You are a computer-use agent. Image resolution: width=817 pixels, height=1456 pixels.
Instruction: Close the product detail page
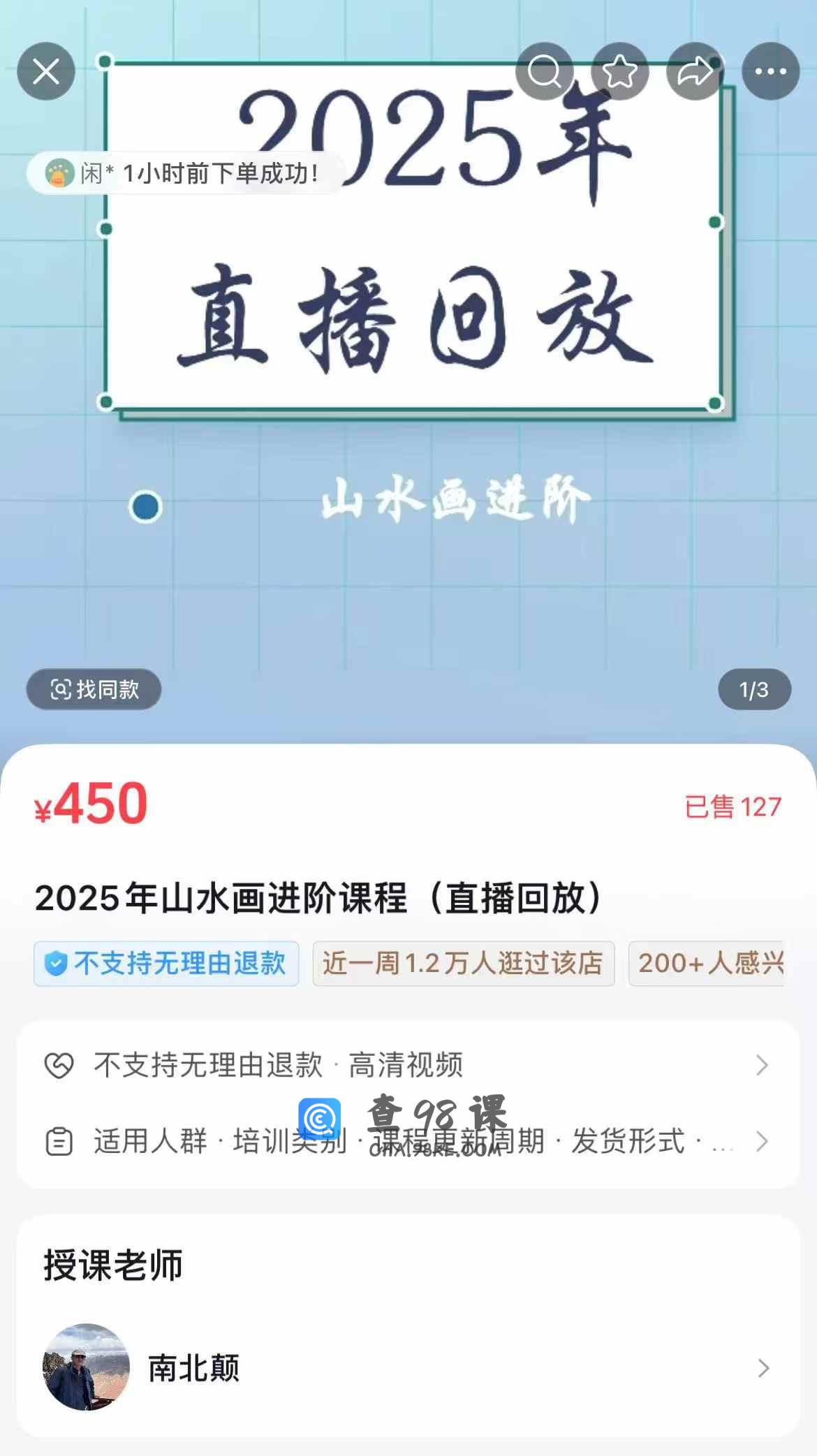pyautogui.click(x=46, y=71)
